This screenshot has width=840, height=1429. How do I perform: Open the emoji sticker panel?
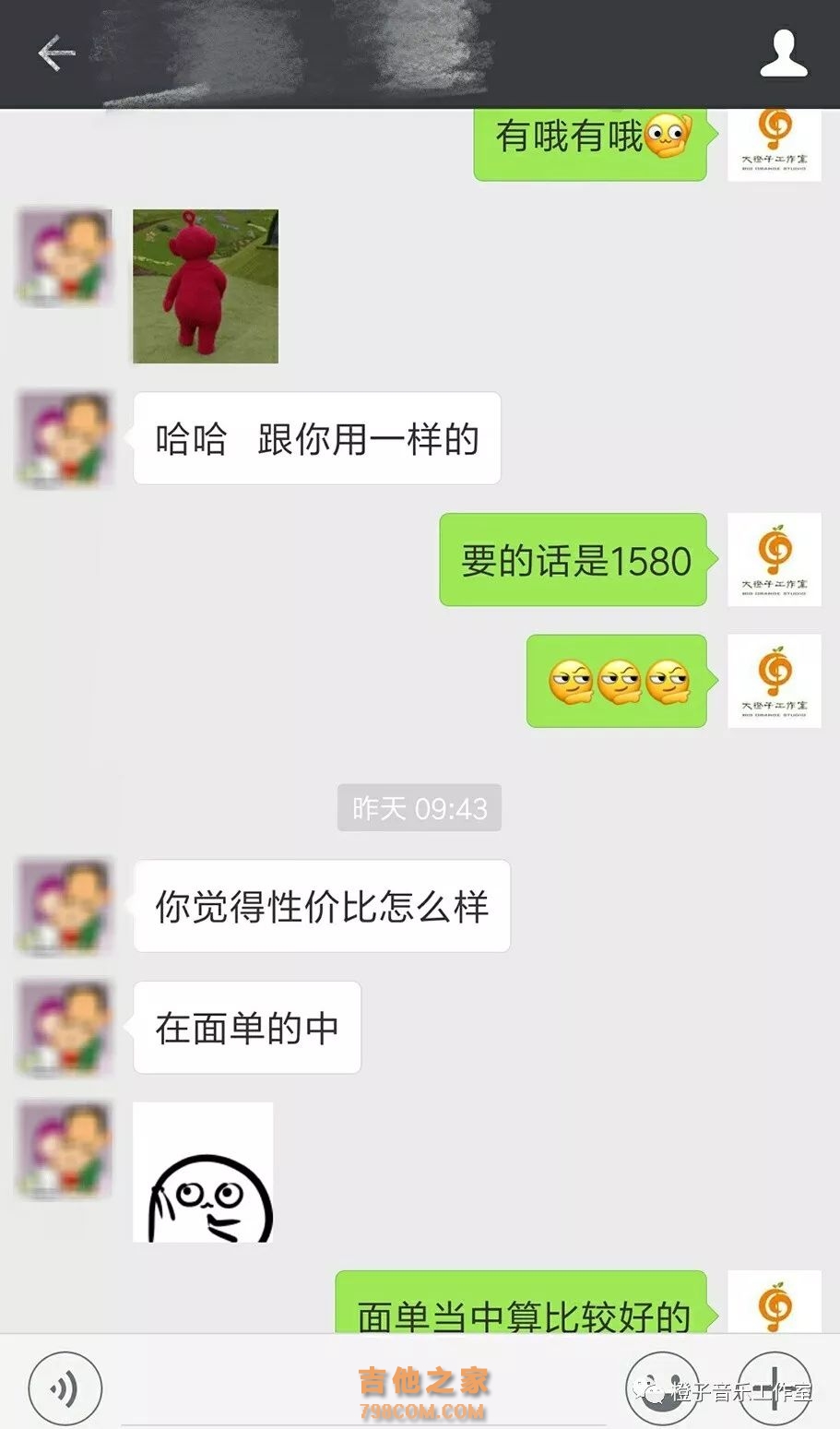(662, 1387)
